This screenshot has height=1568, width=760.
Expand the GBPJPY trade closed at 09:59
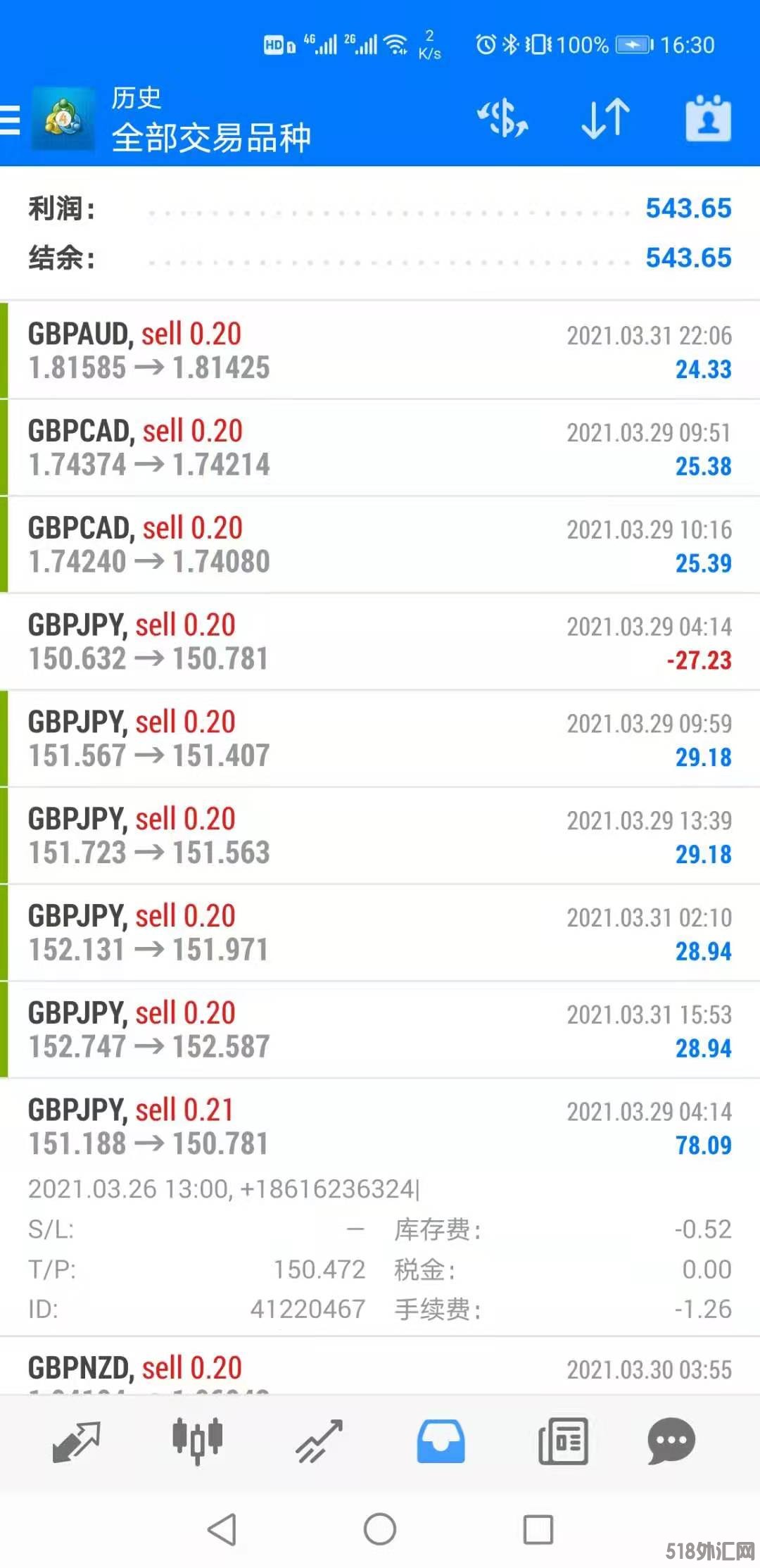point(380,739)
